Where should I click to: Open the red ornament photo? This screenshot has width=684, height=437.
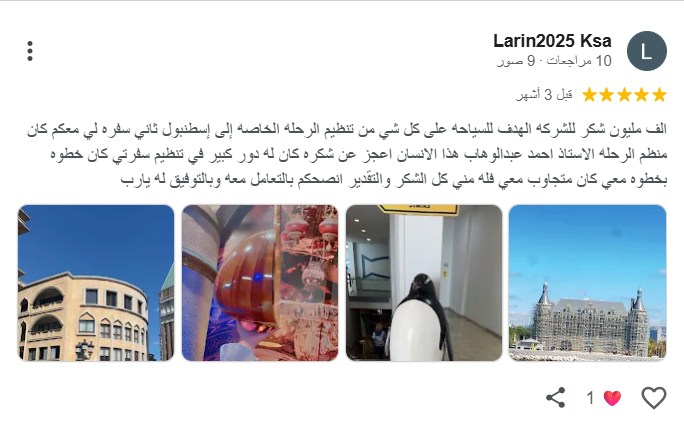(260, 283)
